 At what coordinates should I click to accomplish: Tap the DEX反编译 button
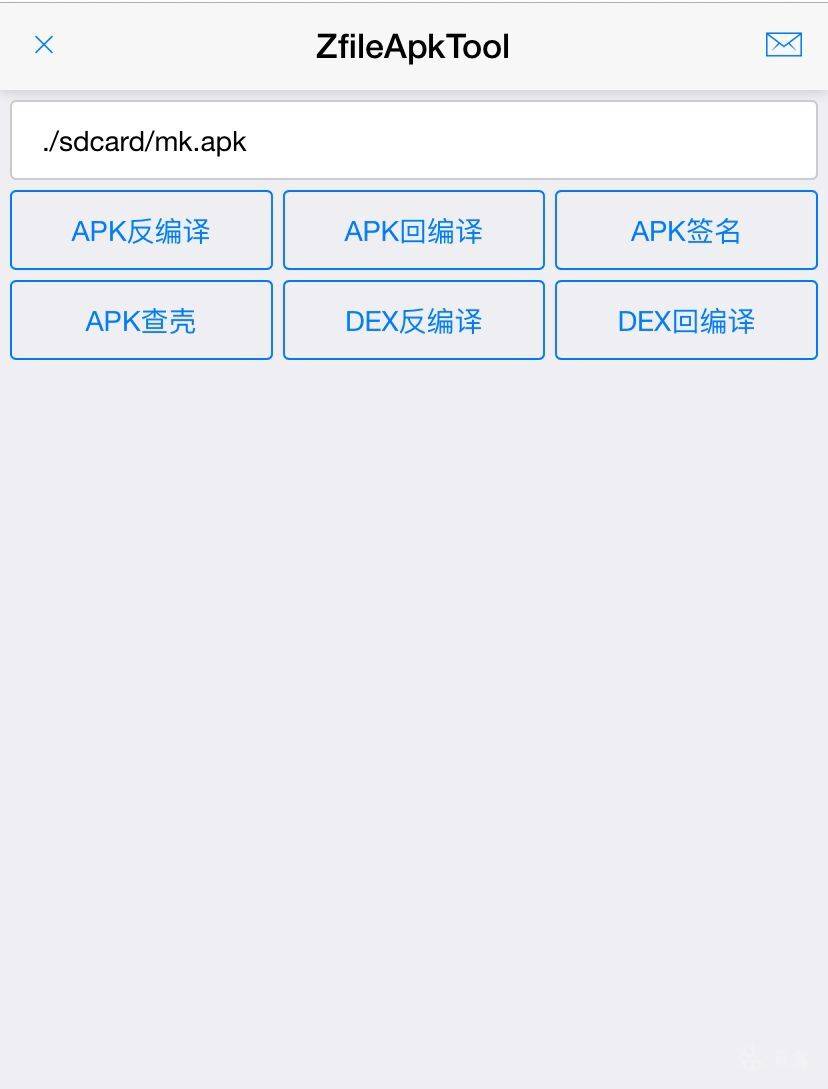coord(413,321)
